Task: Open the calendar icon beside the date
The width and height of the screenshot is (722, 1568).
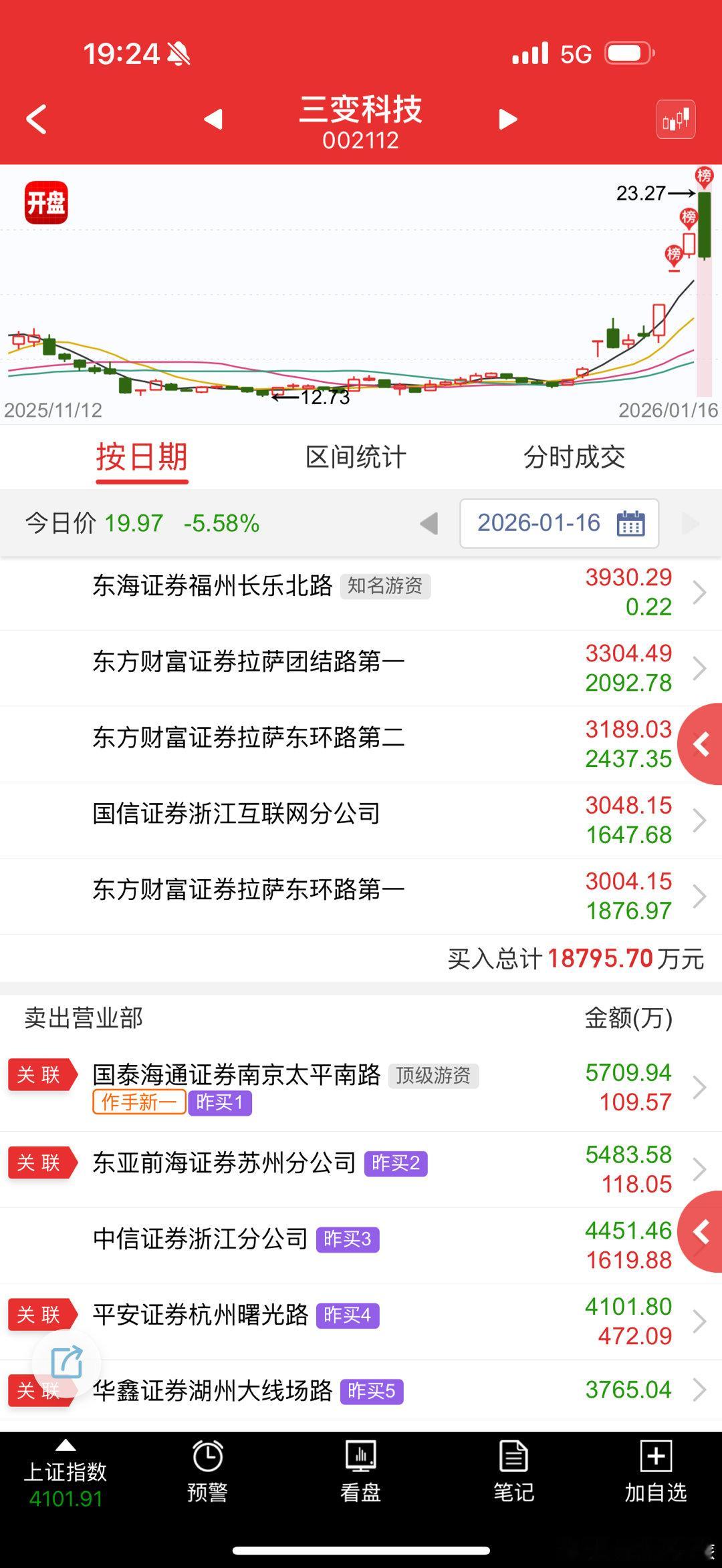Action: pyautogui.click(x=631, y=524)
